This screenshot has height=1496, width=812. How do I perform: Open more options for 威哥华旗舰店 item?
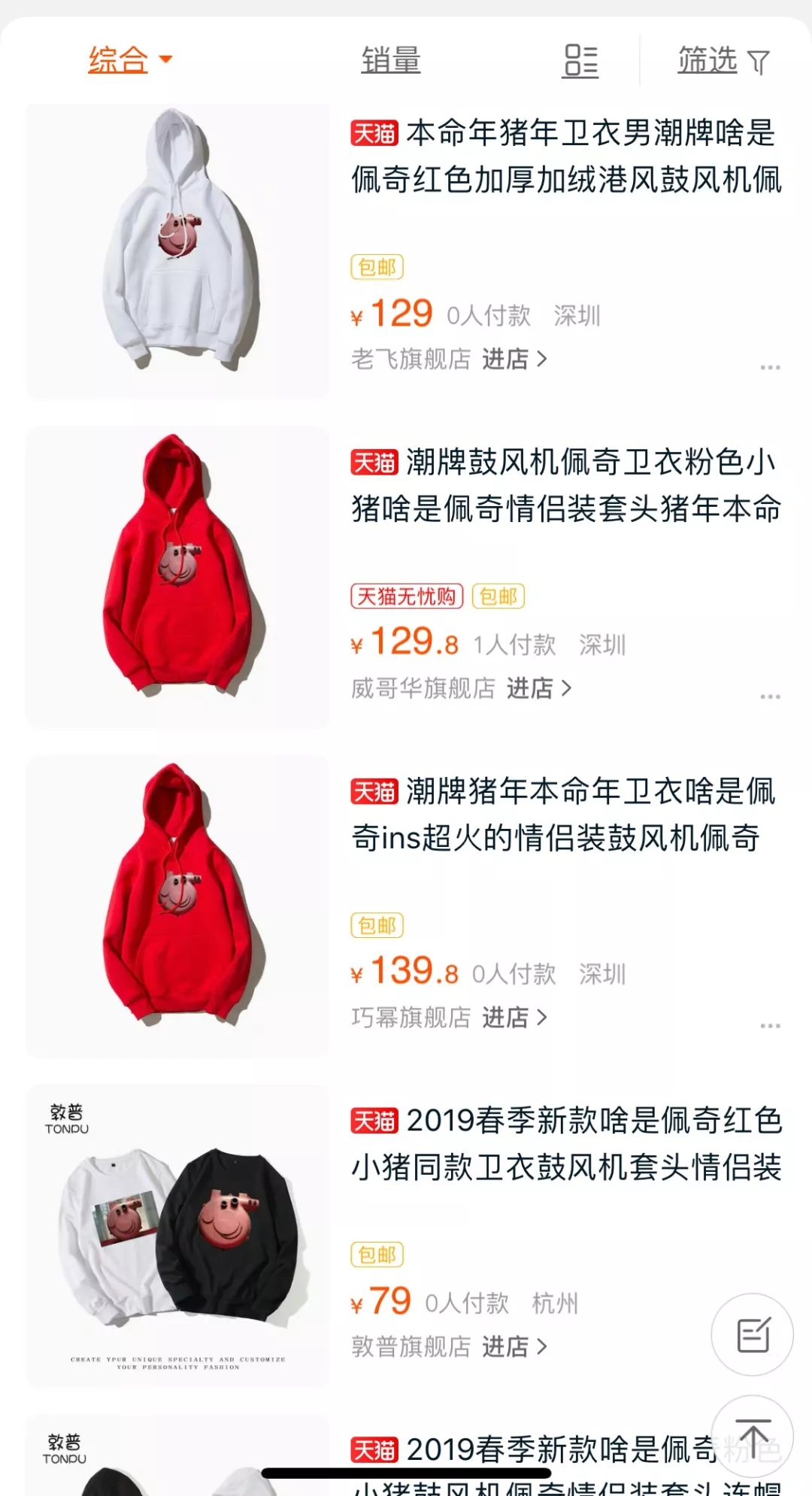click(x=770, y=696)
